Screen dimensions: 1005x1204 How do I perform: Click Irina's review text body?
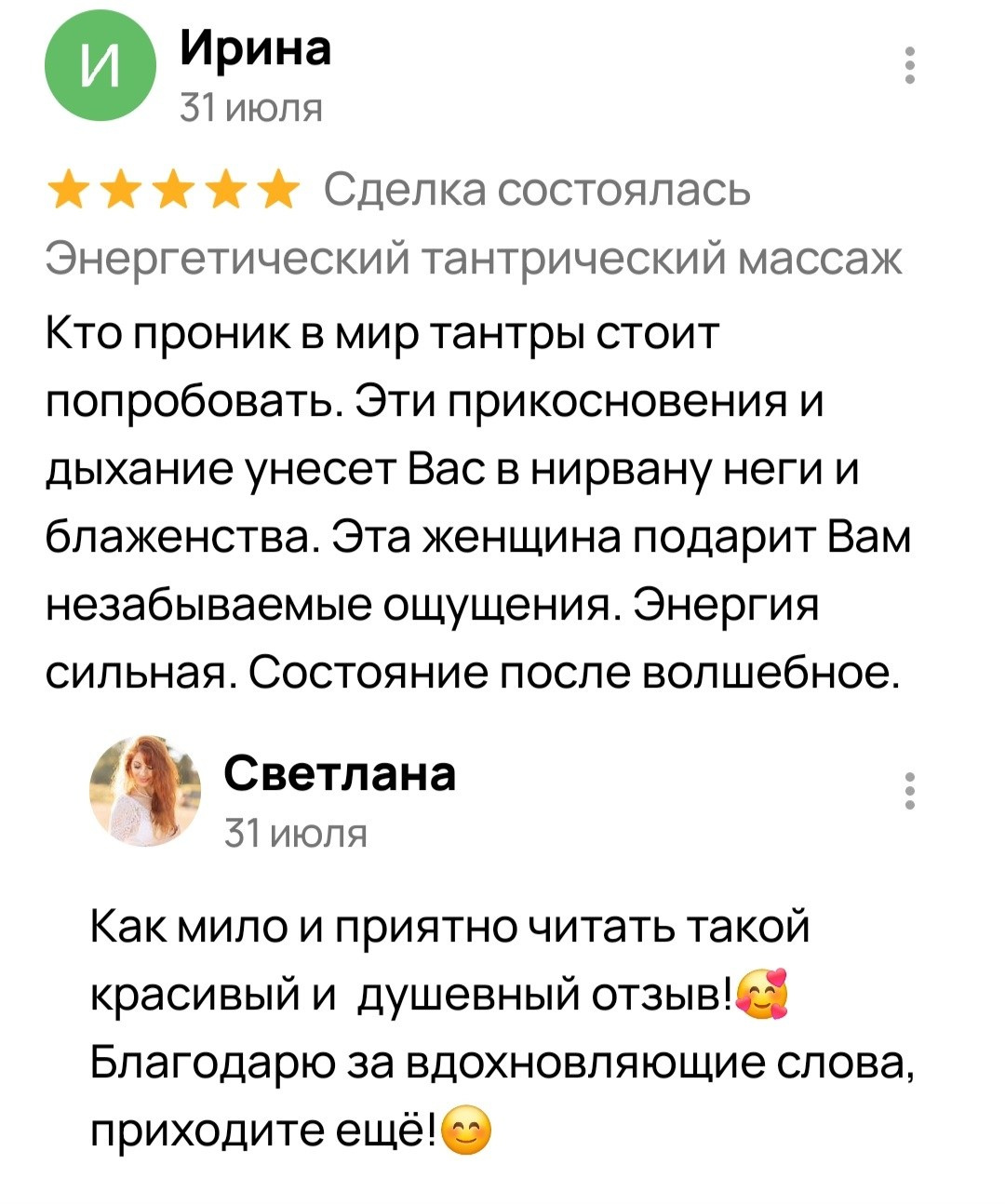[x=465, y=502]
